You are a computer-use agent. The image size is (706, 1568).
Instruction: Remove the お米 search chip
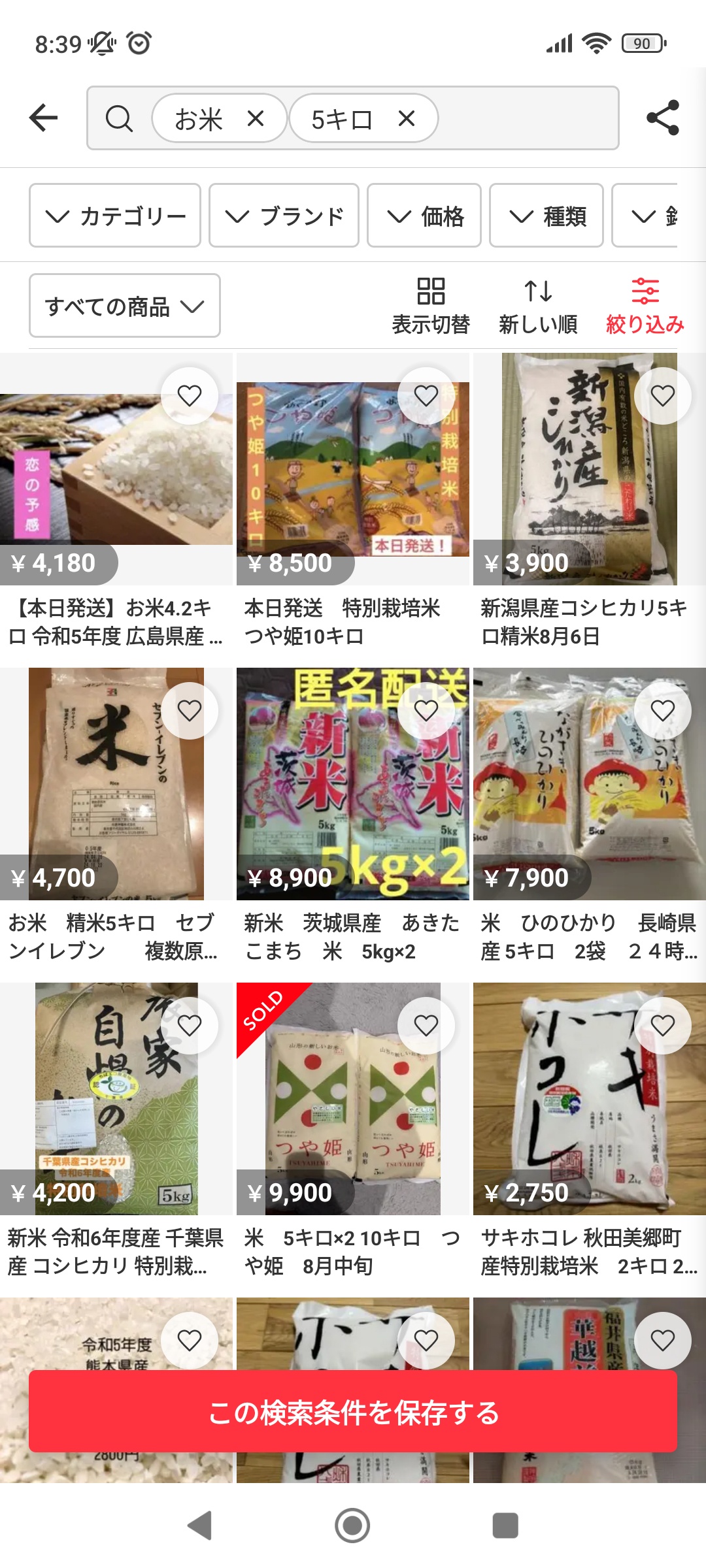[x=256, y=118]
